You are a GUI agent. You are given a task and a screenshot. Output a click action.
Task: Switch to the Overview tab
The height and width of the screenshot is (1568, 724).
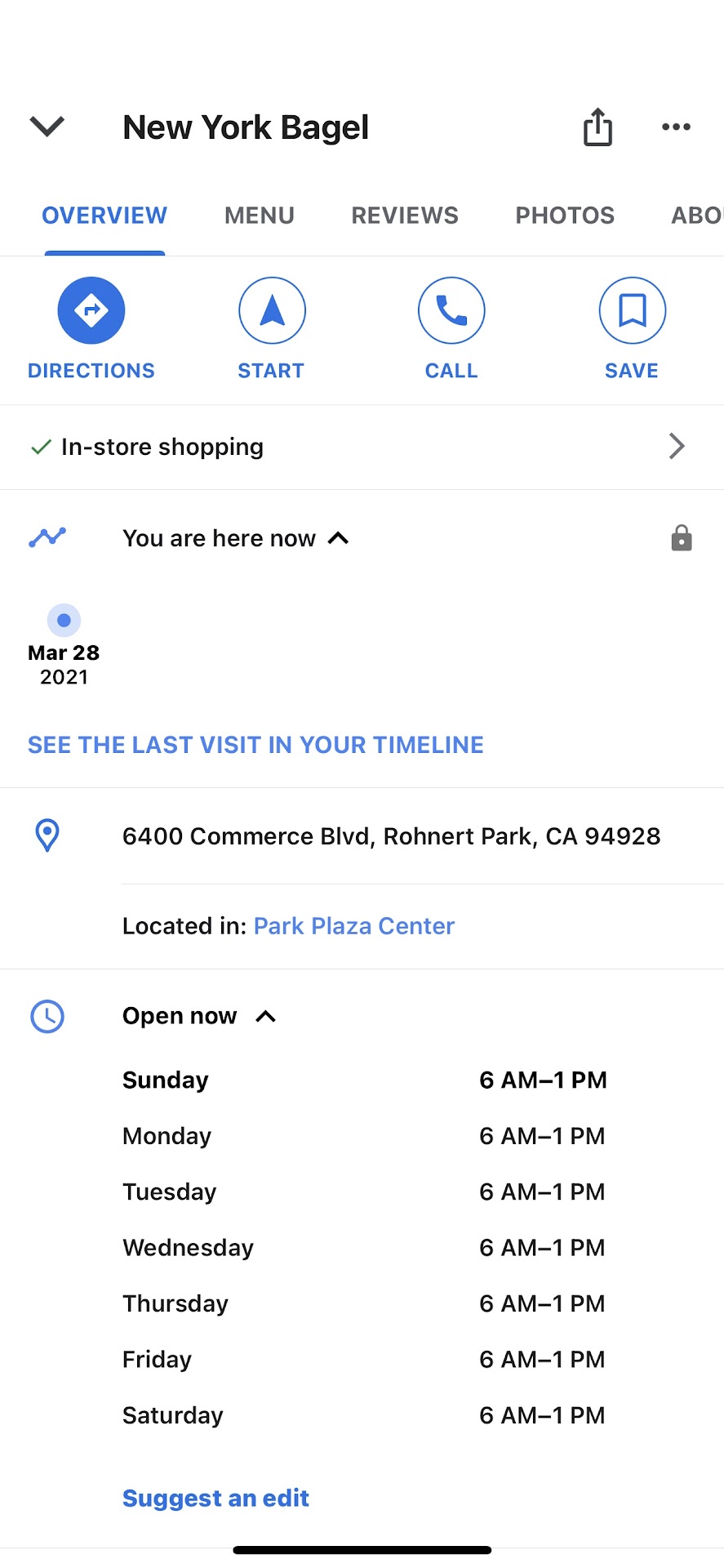104,216
